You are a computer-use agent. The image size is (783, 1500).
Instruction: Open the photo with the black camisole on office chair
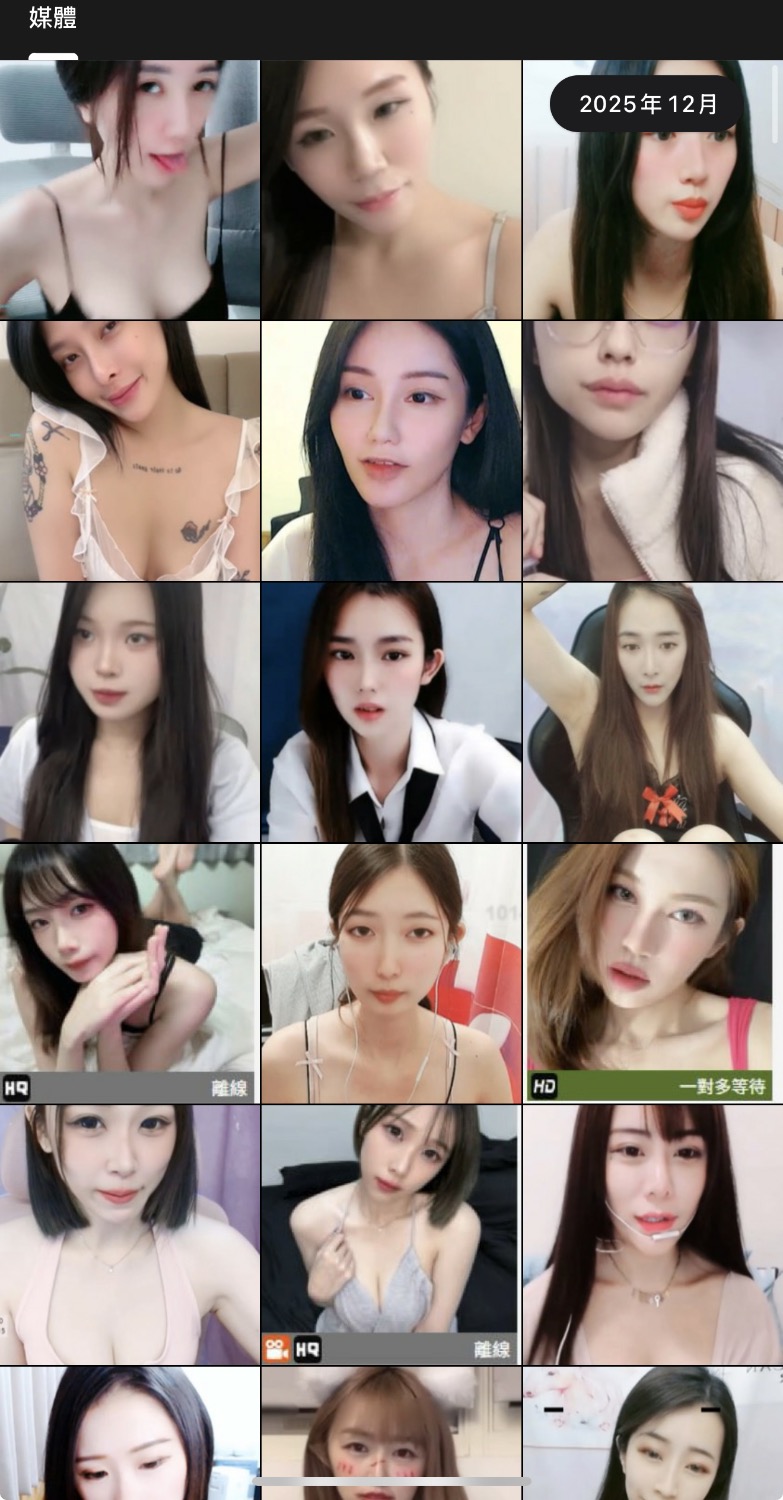pos(129,190)
